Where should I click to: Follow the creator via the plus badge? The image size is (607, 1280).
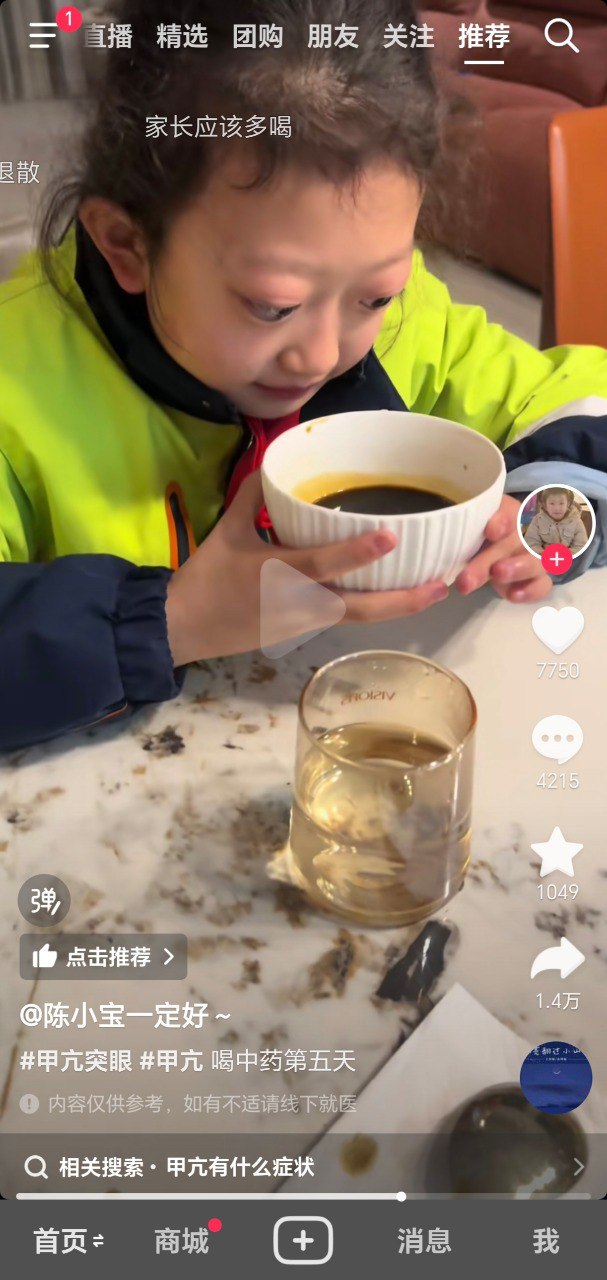[556, 560]
